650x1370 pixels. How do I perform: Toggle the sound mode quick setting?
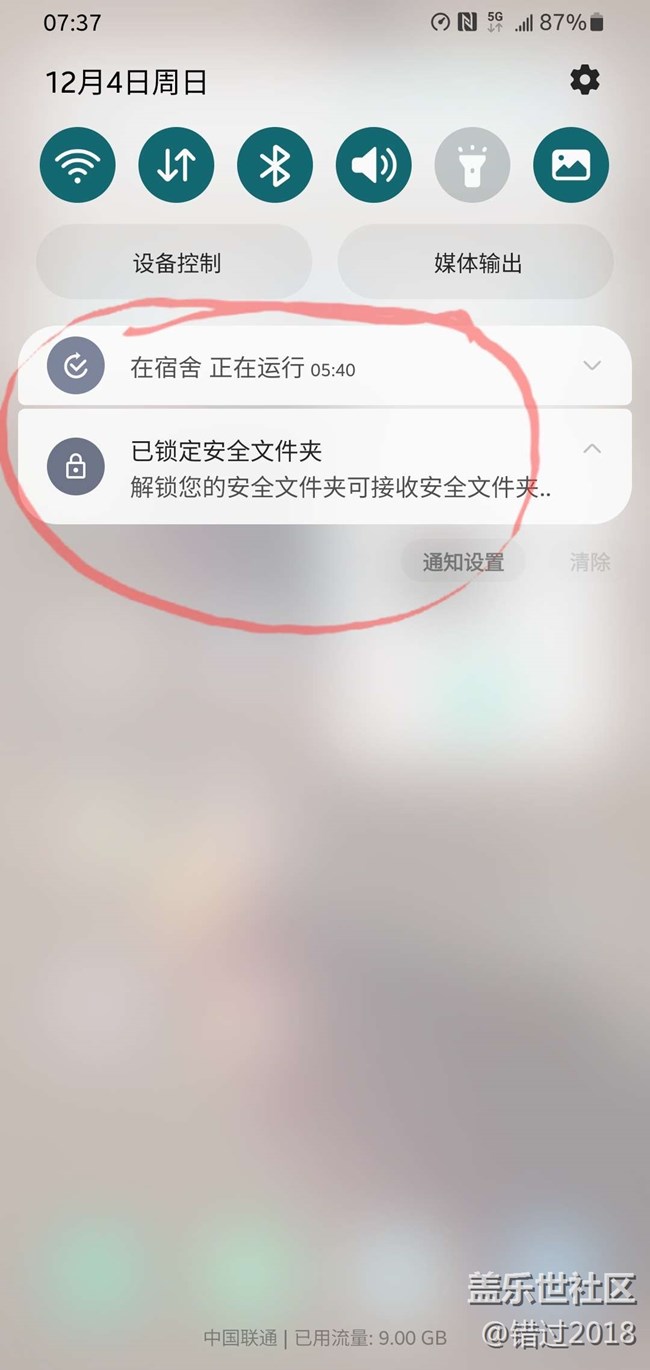click(x=373, y=165)
